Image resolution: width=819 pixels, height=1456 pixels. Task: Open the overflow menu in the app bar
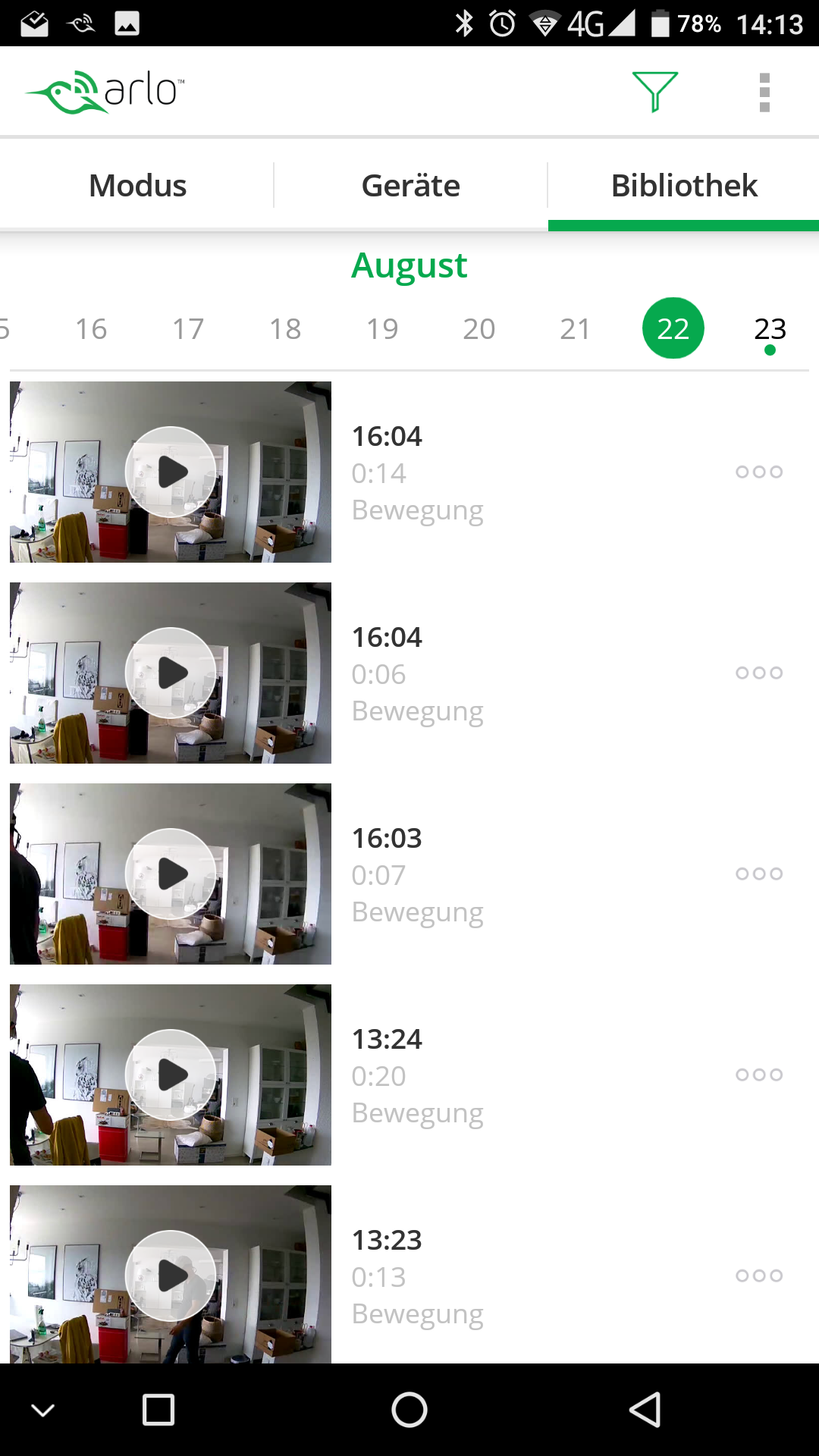[x=764, y=93]
